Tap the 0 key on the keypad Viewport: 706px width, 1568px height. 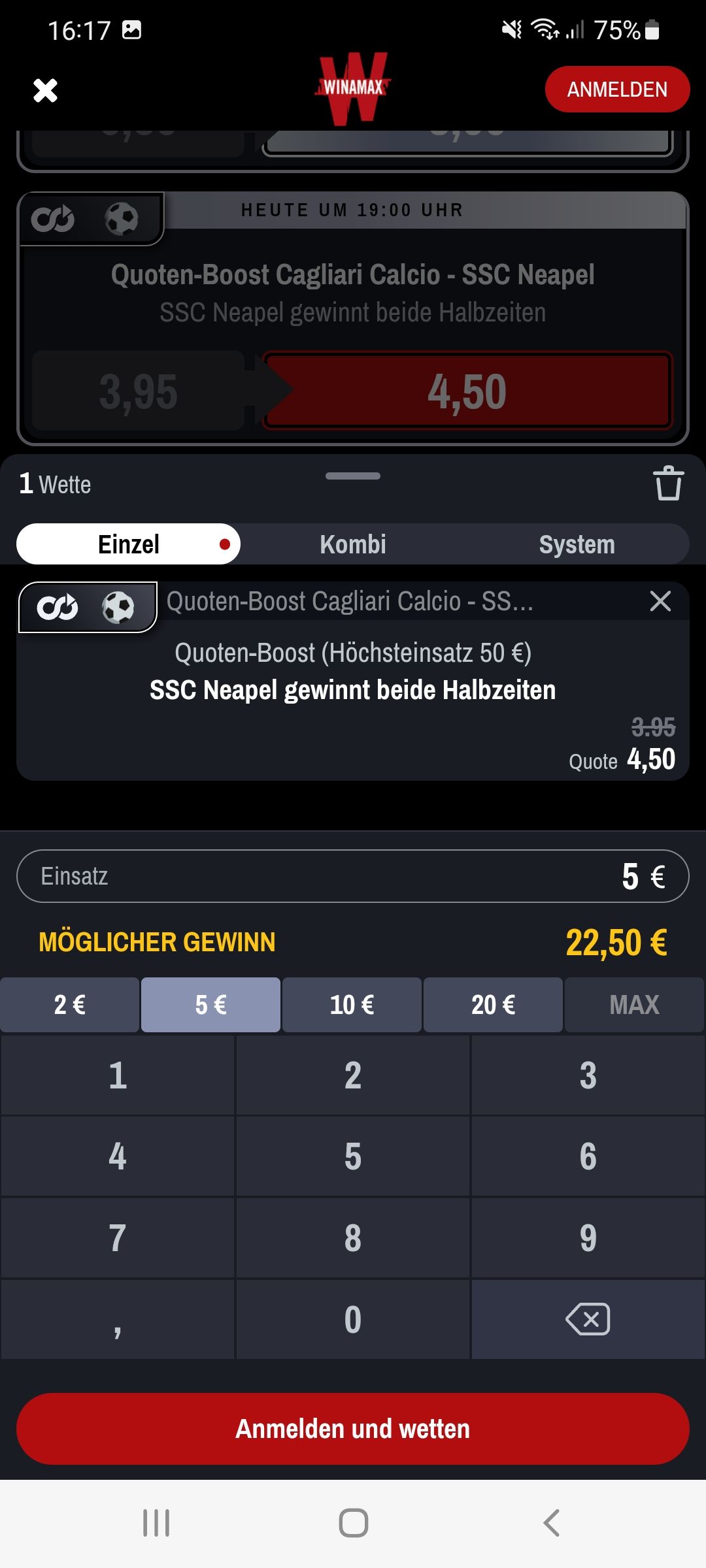[x=352, y=1319]
